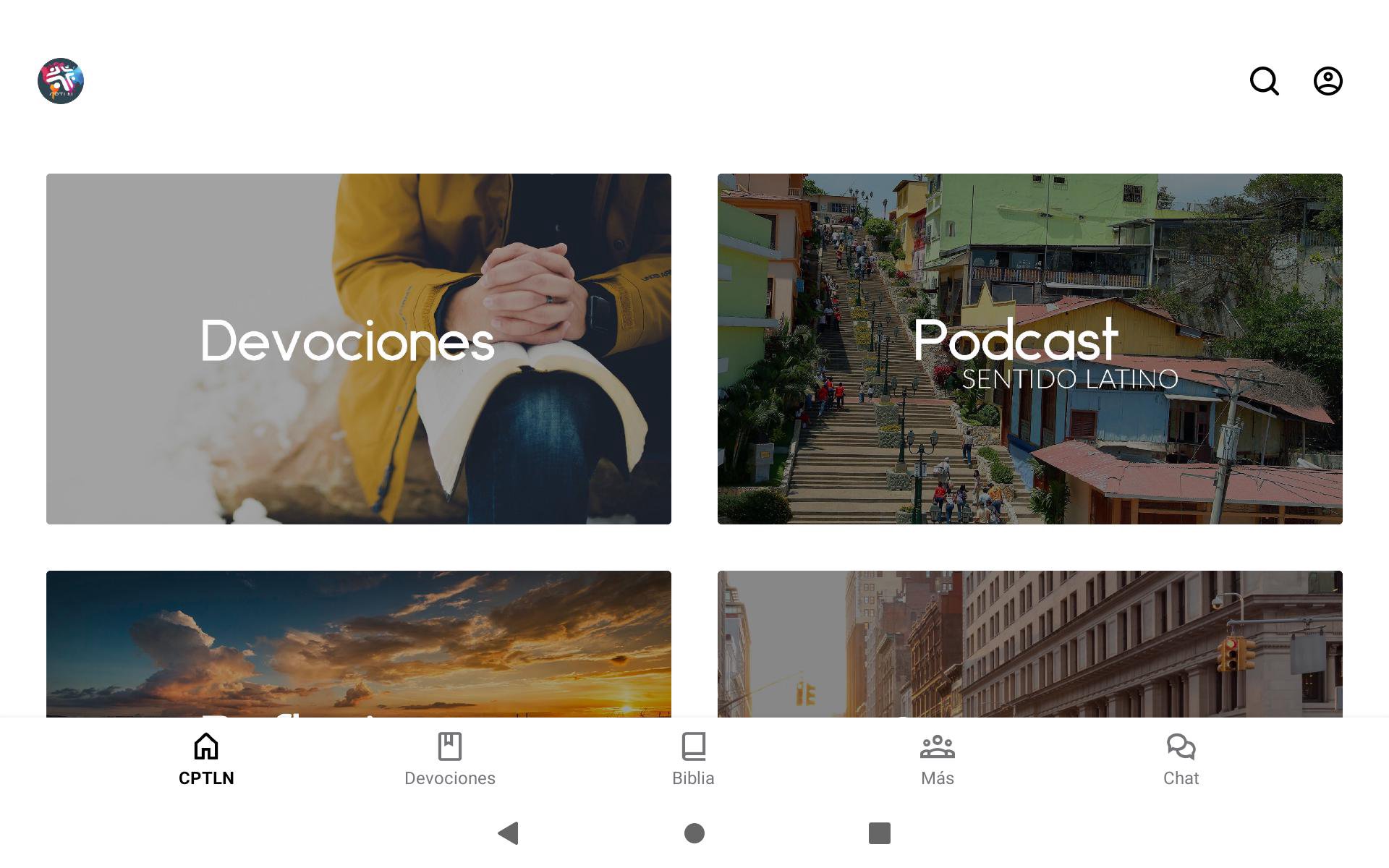Open the Chat tab
The height and width of the screenshot is (868, 1389).
coord(1181,759)
